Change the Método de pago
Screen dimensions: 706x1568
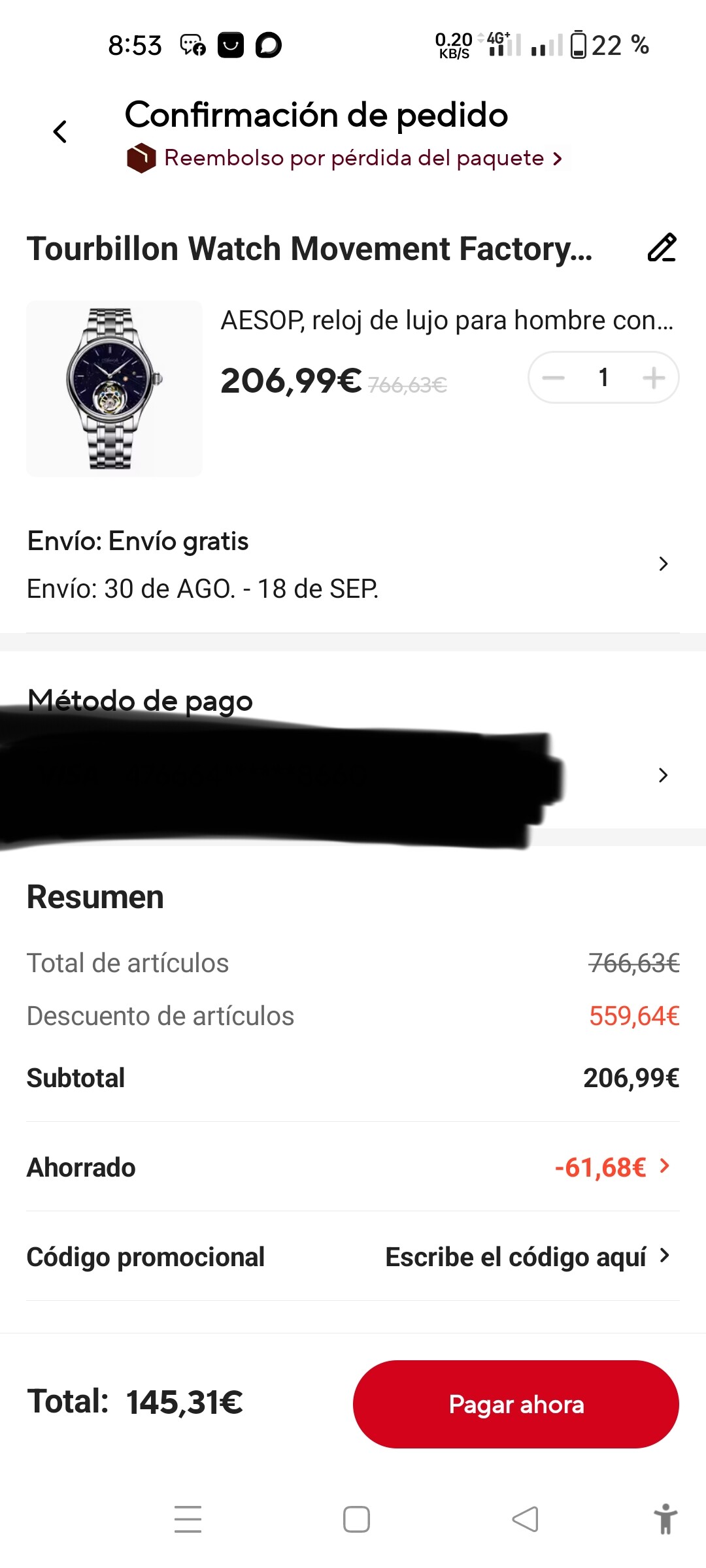663,775
